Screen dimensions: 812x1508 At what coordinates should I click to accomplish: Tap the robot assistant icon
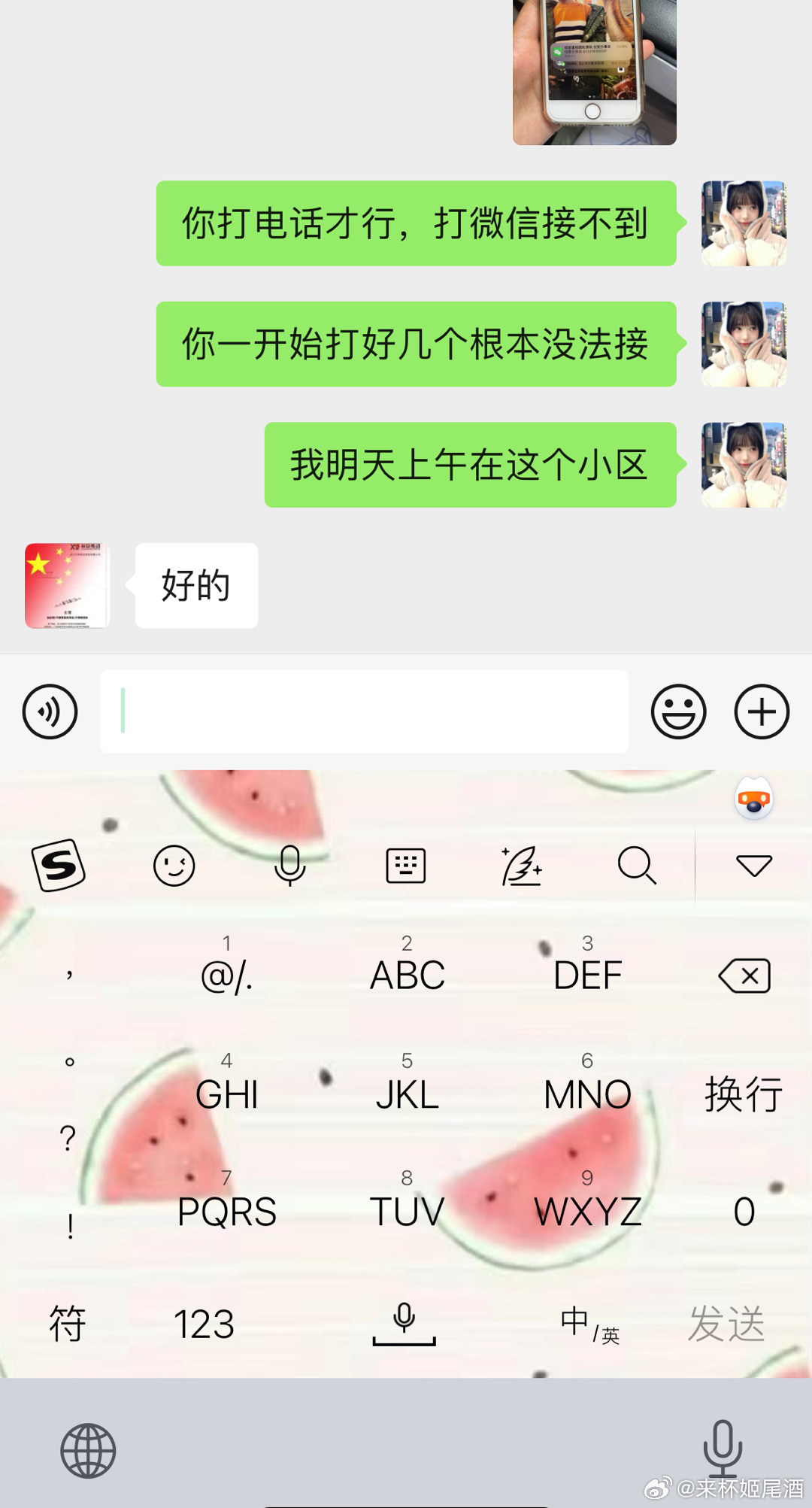pyautogui.click(x=753, y=800)
